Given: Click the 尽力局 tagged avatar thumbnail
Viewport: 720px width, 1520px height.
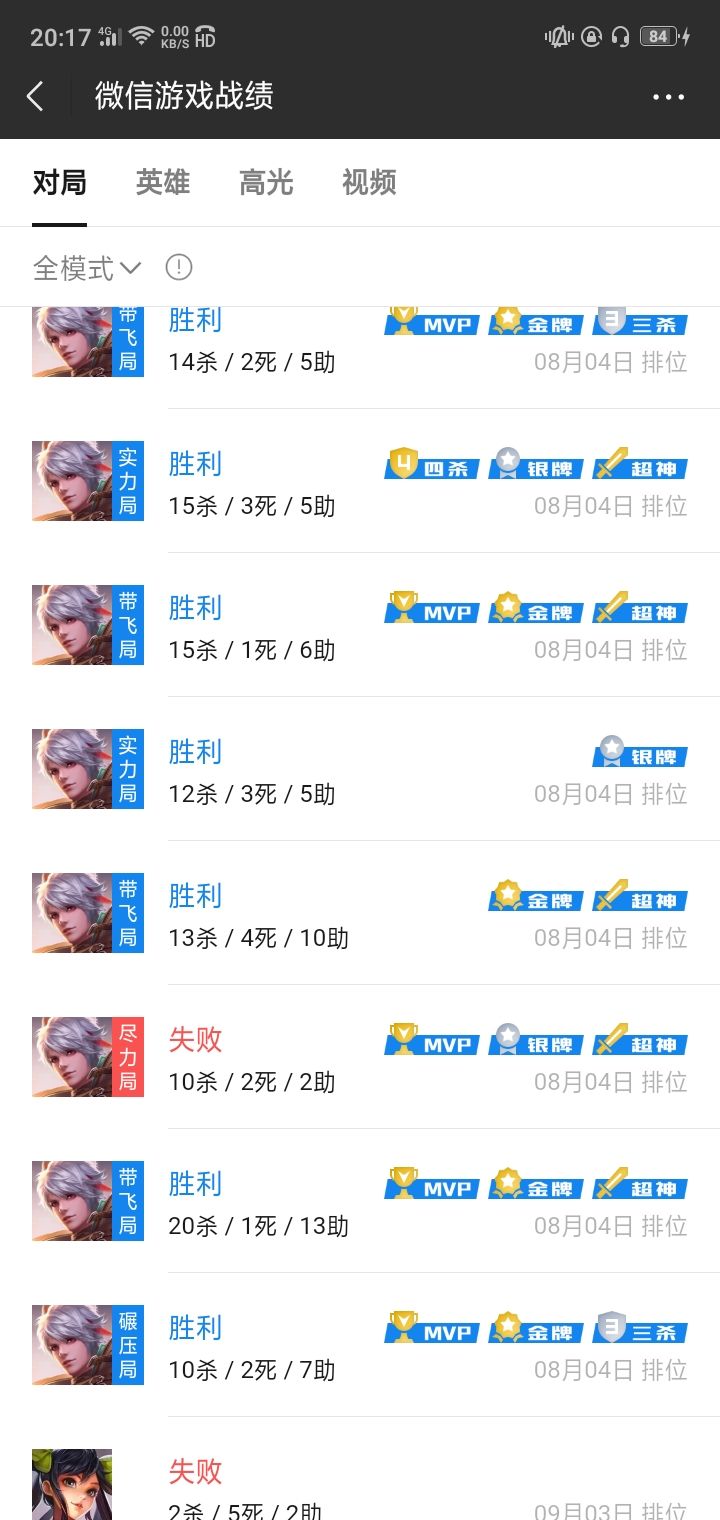Looking at the screenshot, I should tap(88, 1056).
